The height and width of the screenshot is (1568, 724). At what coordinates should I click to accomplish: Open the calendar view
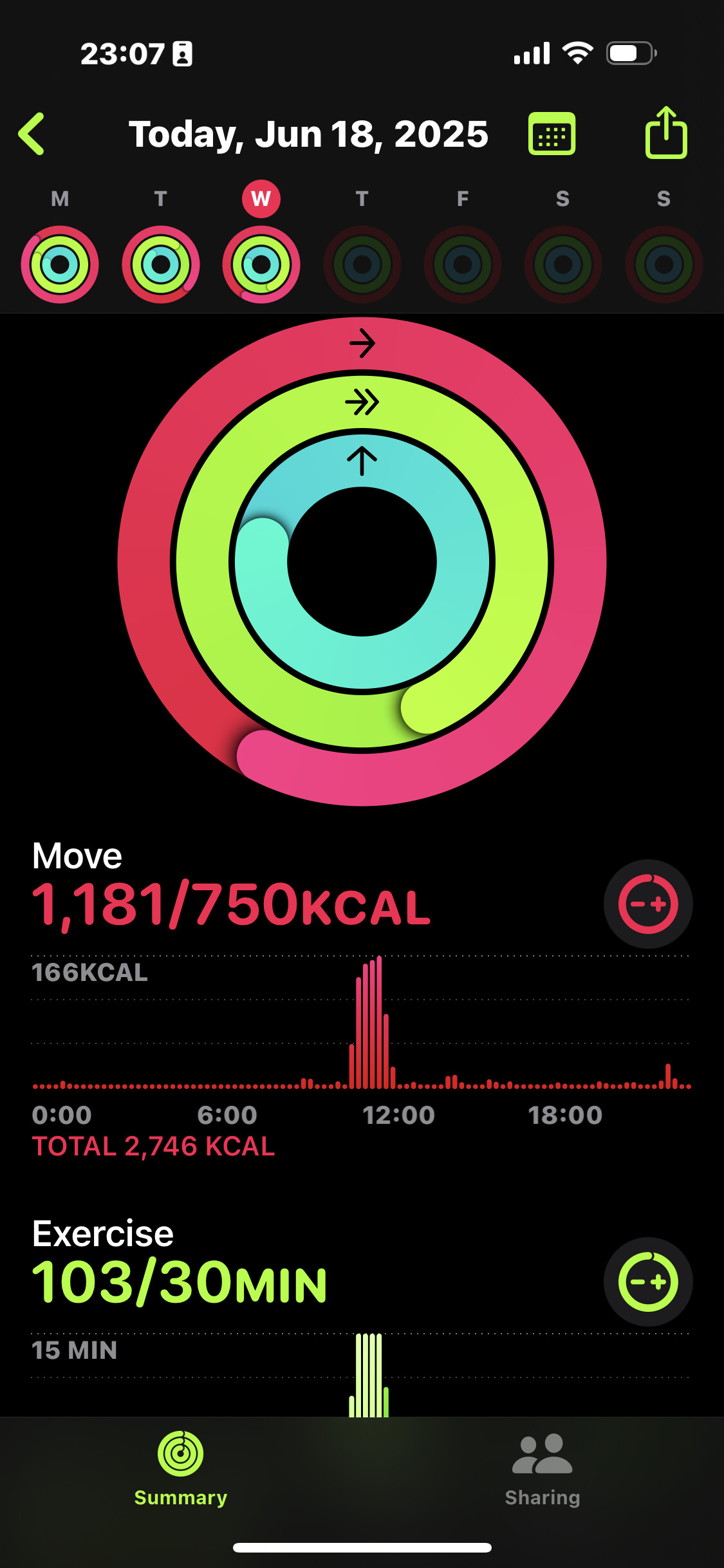pos(552,134)
